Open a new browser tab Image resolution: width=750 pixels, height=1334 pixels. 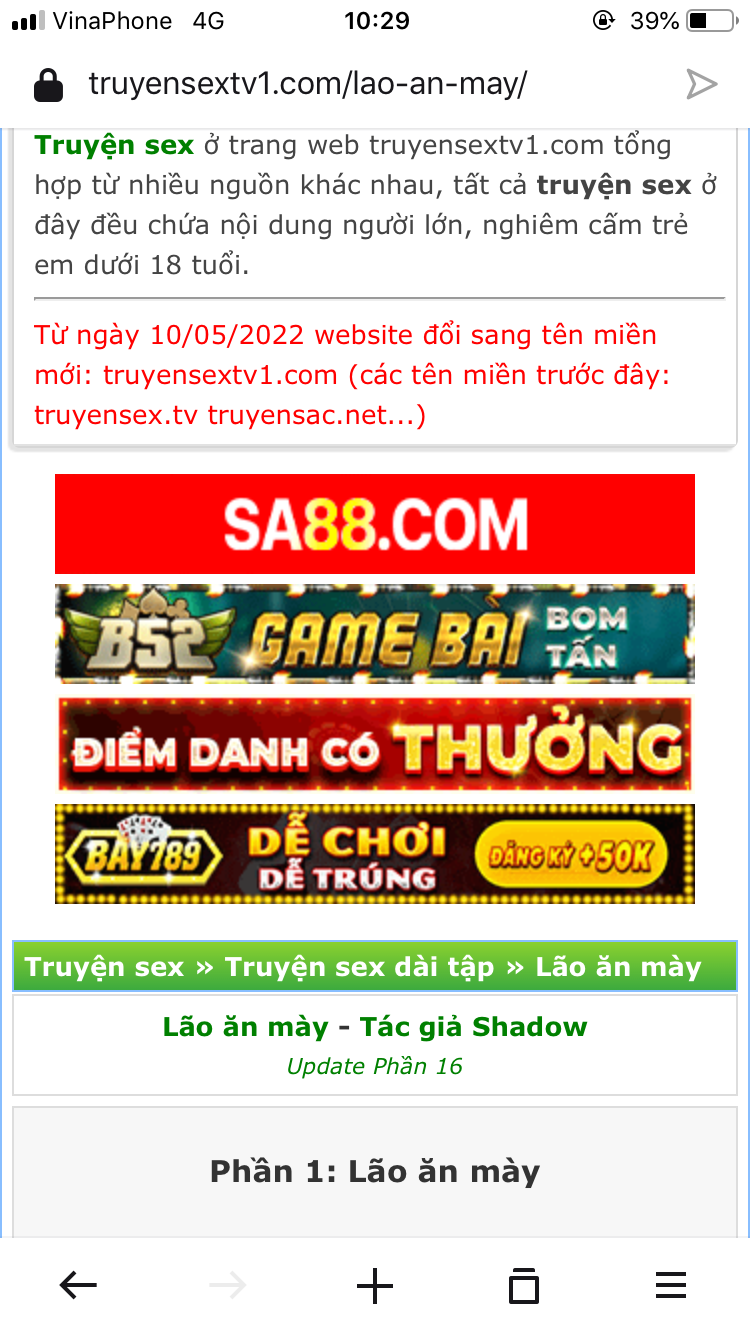point(375,1286)
